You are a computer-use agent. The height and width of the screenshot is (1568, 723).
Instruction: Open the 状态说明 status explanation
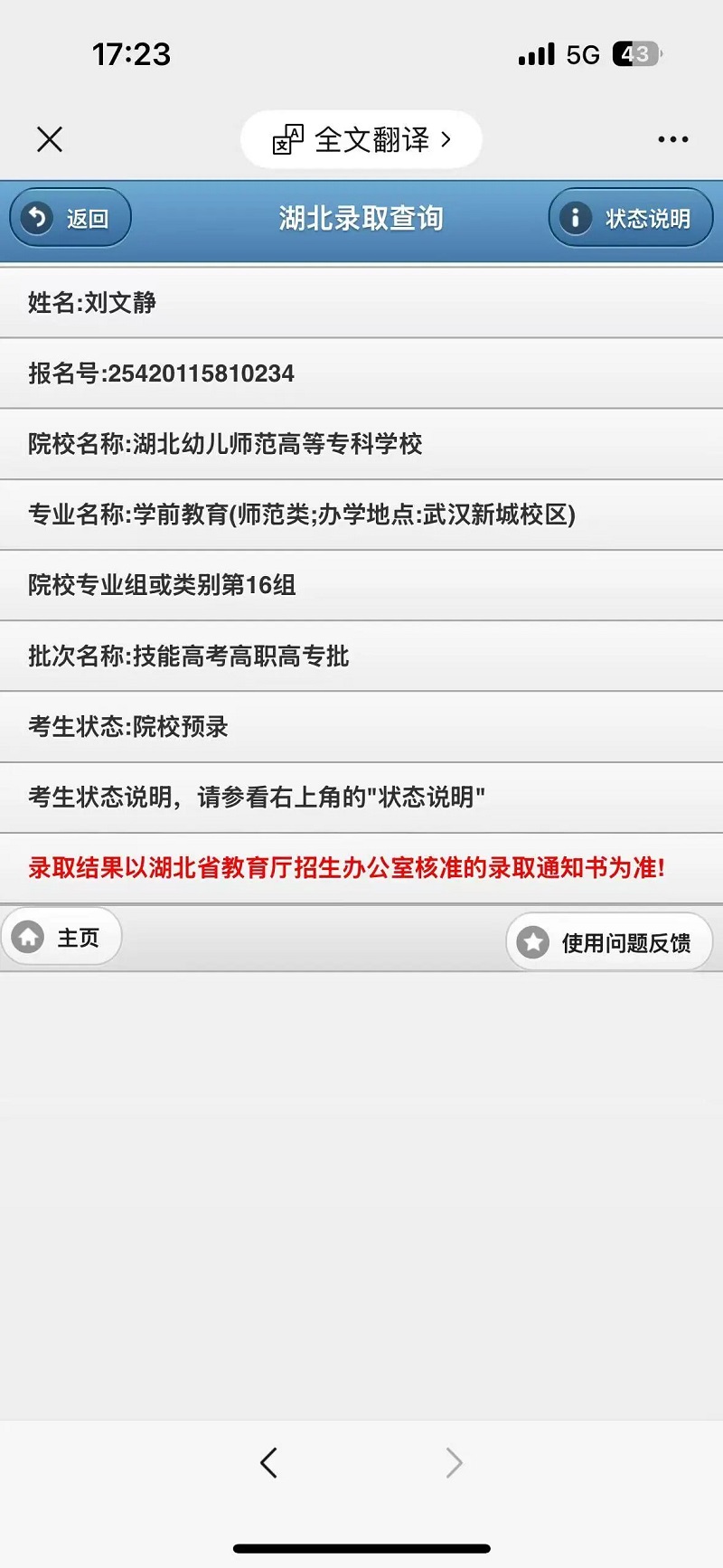pos(630,218)
